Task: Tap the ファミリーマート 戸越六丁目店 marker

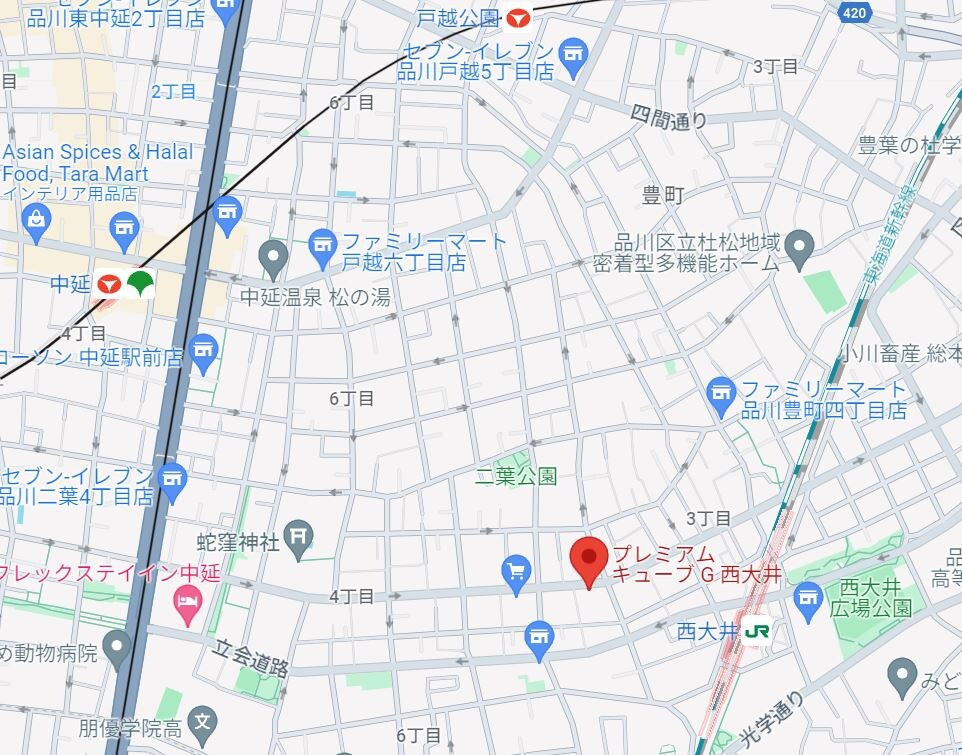Action: point(321,242)
